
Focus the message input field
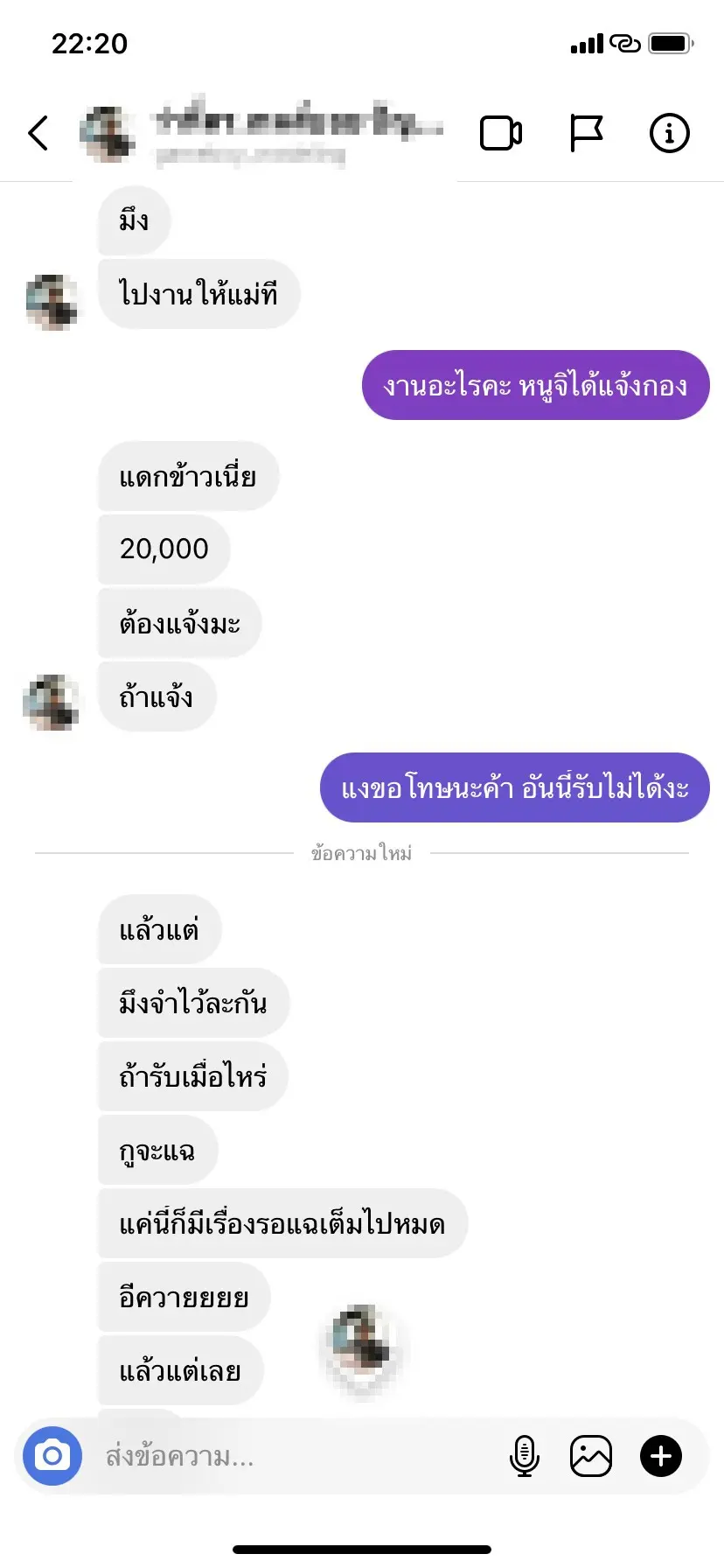[289, 1456]
